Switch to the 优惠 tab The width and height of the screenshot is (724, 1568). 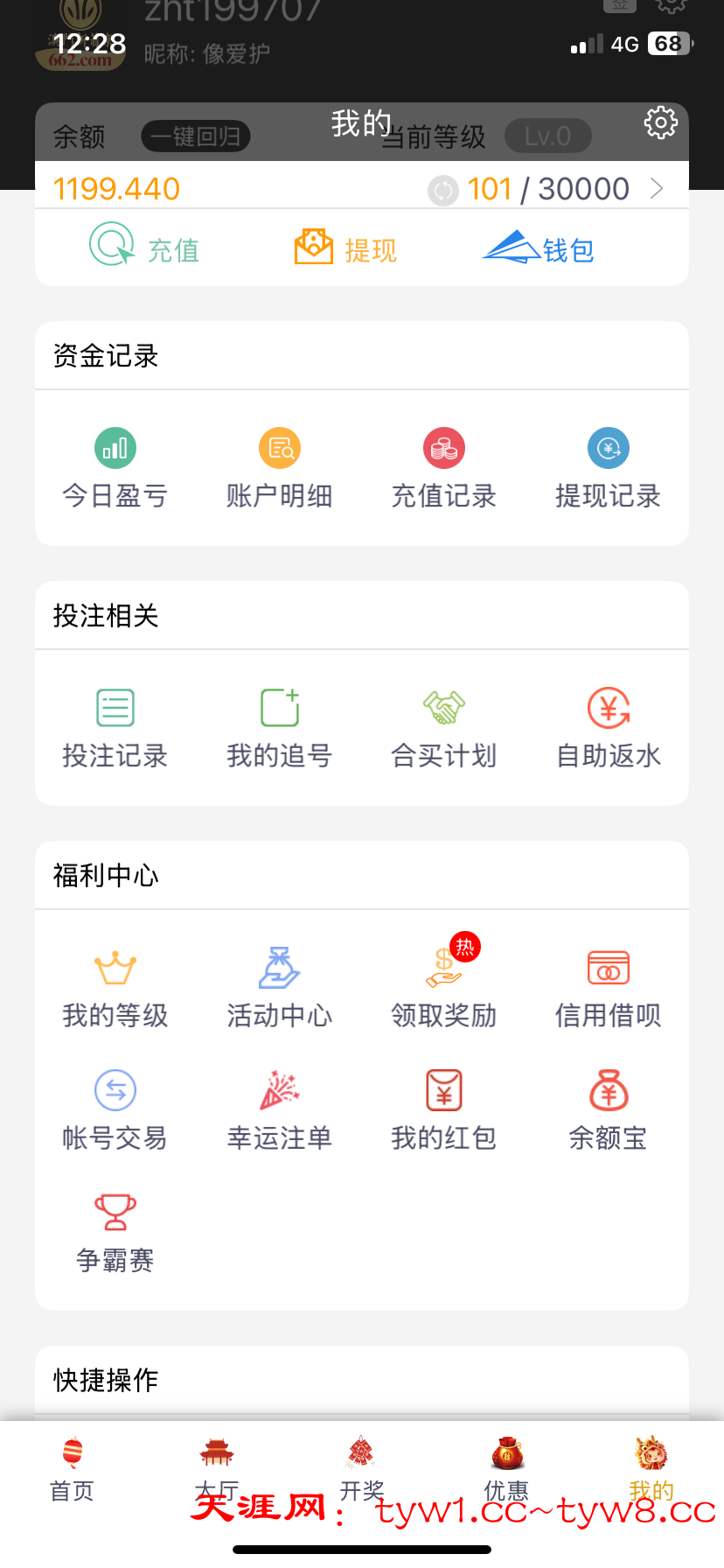click(507, 1468)
